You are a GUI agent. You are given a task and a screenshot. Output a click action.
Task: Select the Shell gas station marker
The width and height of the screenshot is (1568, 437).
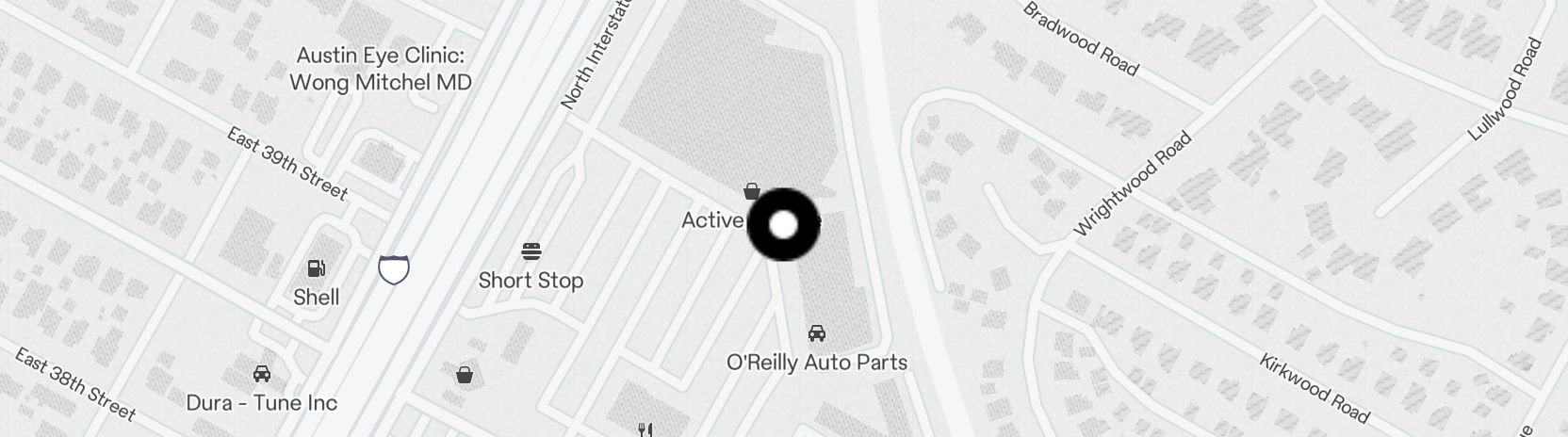[317, 269]
